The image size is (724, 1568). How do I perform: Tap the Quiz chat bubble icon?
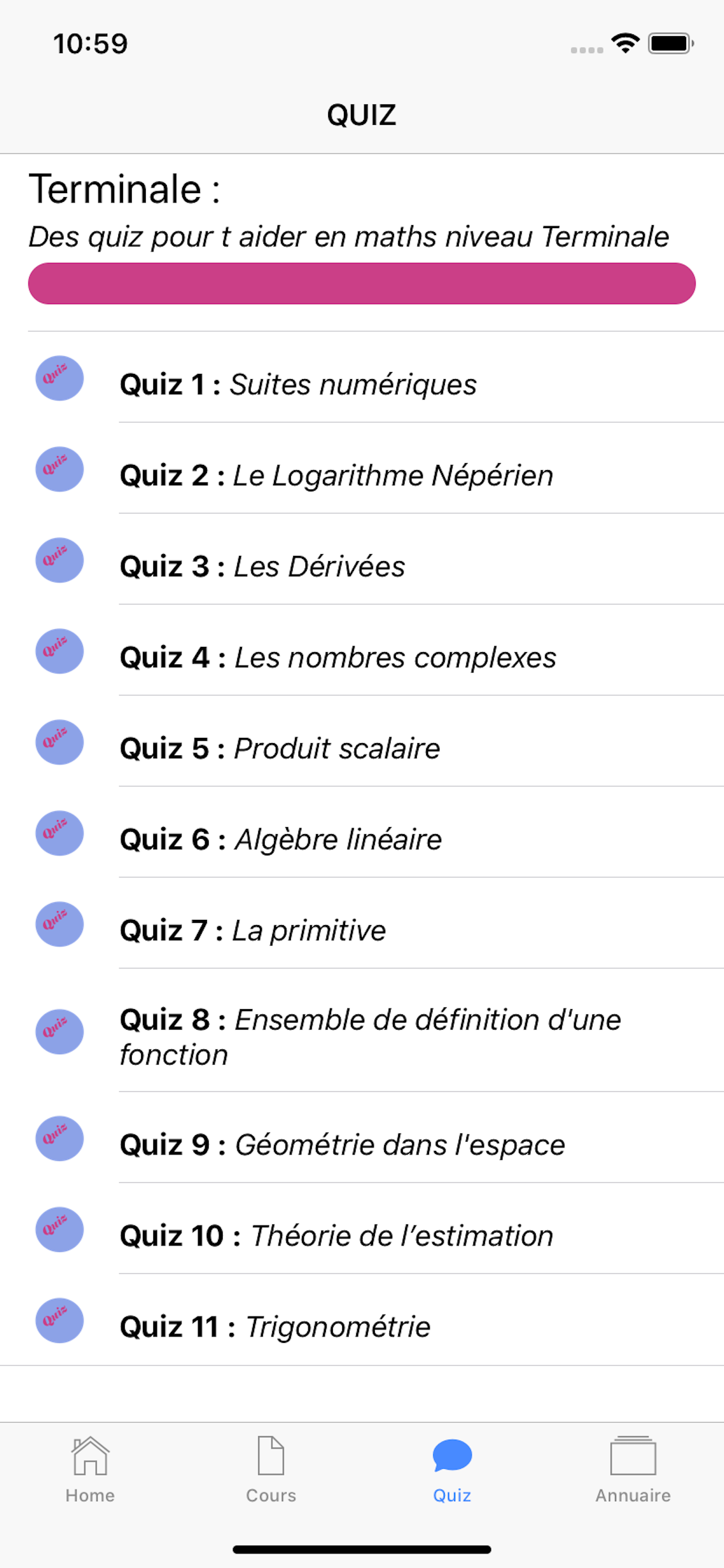click(x=451, y=1455)
